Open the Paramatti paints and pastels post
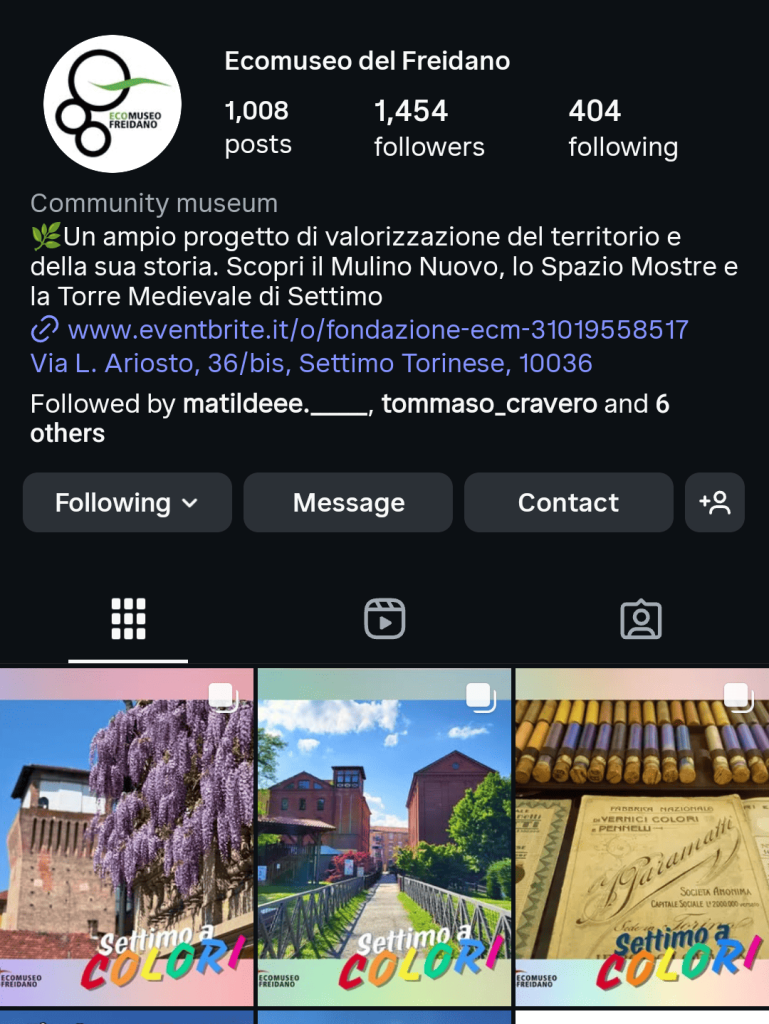This screenshot has height=1024, width=769. click(642, 837)
